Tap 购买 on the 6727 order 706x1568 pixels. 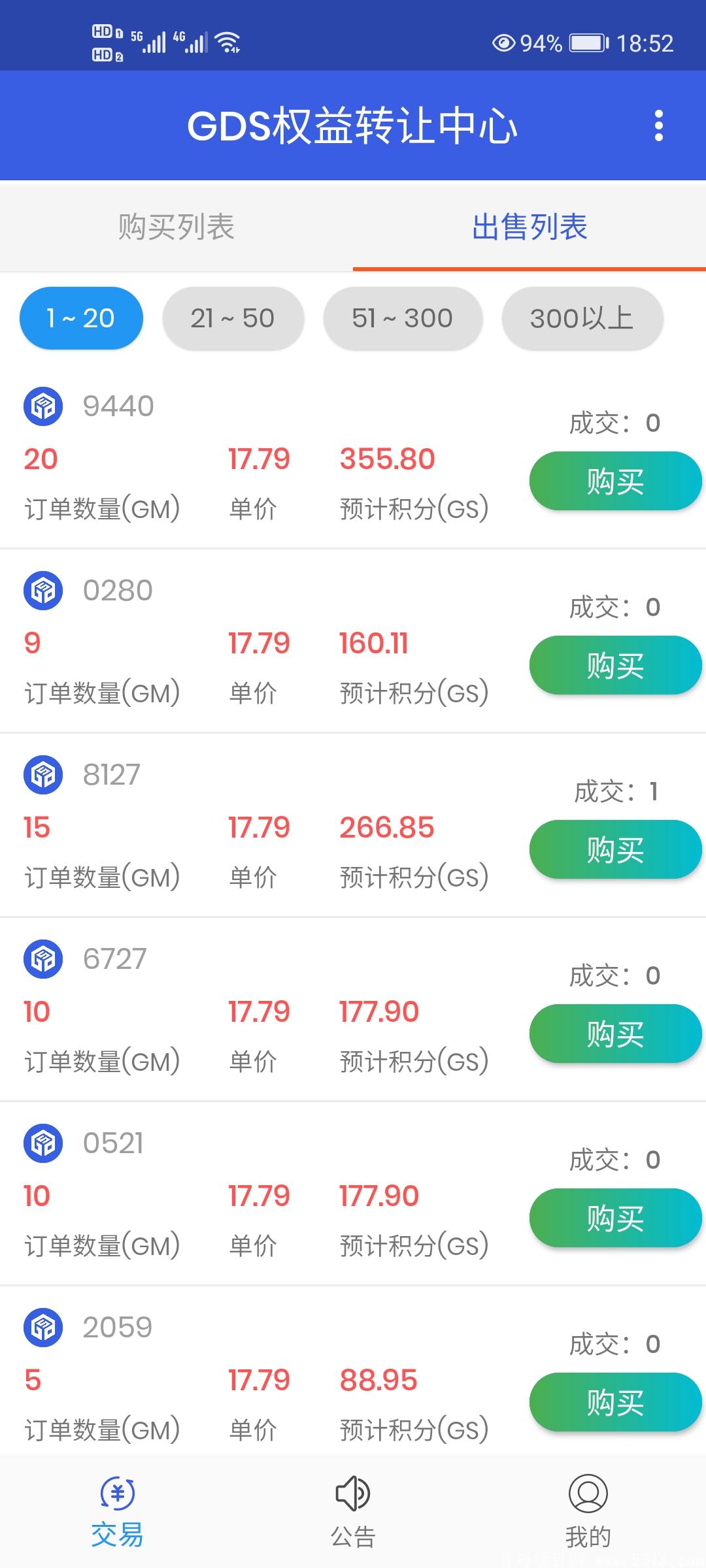click(614, 1034)
